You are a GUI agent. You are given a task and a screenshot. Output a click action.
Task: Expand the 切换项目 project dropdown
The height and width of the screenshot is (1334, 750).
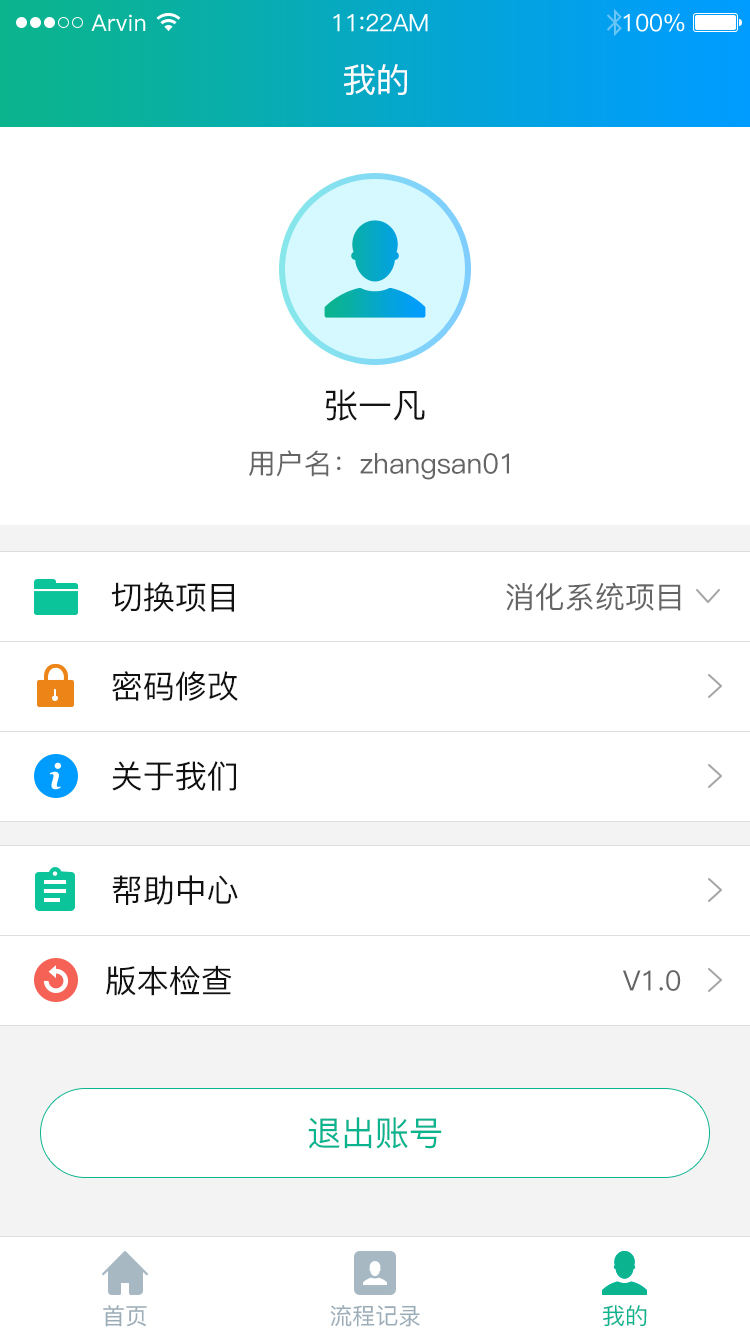click(x=610, y=597)
